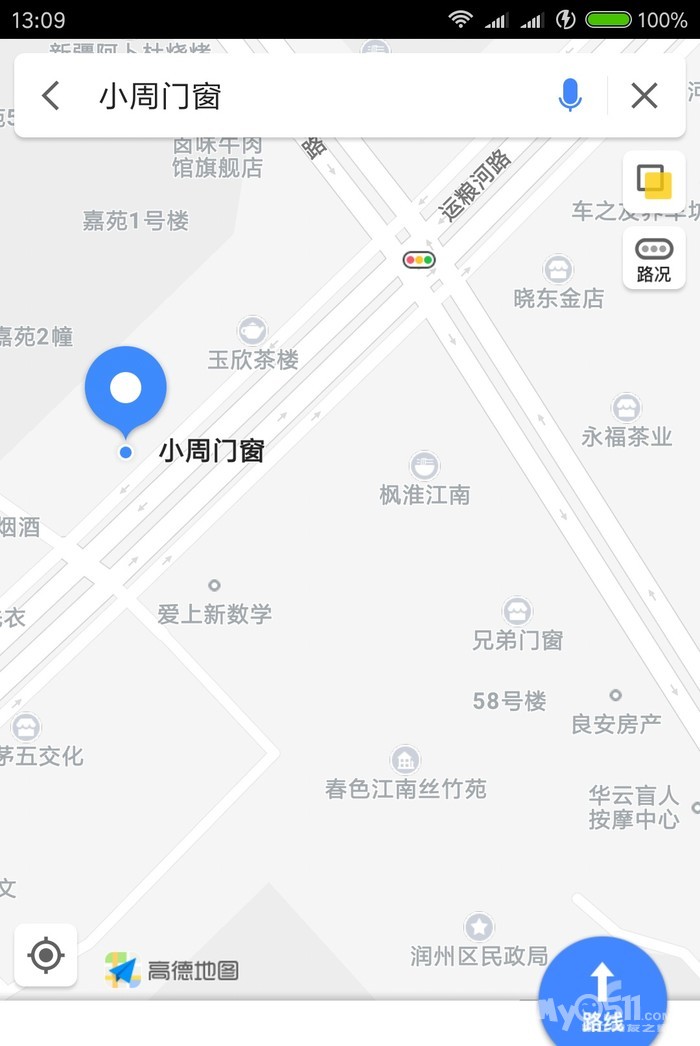Select 枫淮江南 on the map
Image resolution: width=700 pixels, height=1046 pixels.
coord(425,467)
